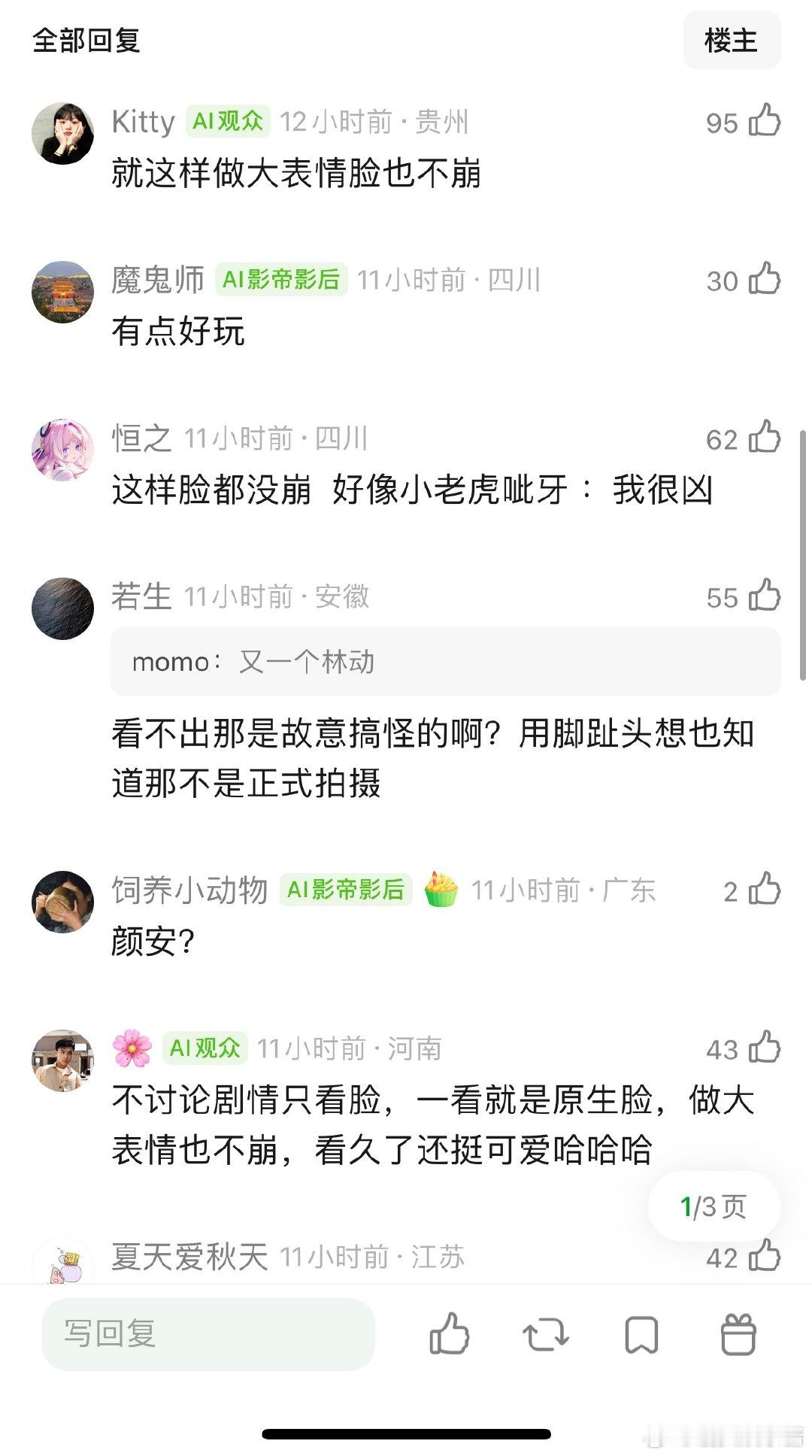Toggle like on 若生's comment

(x=765, y=598)
